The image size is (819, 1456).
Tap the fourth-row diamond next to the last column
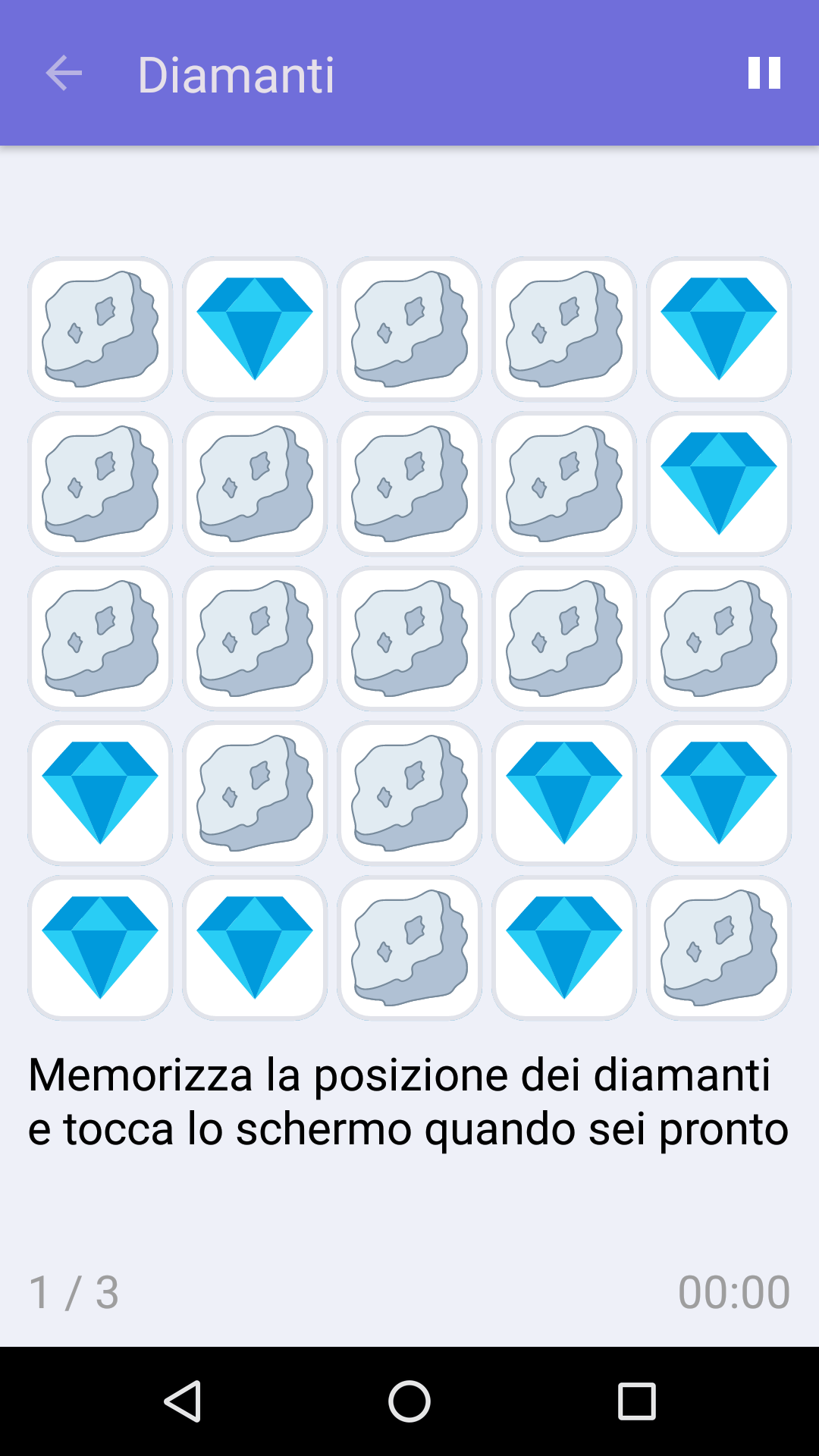[x=564, y=791]
